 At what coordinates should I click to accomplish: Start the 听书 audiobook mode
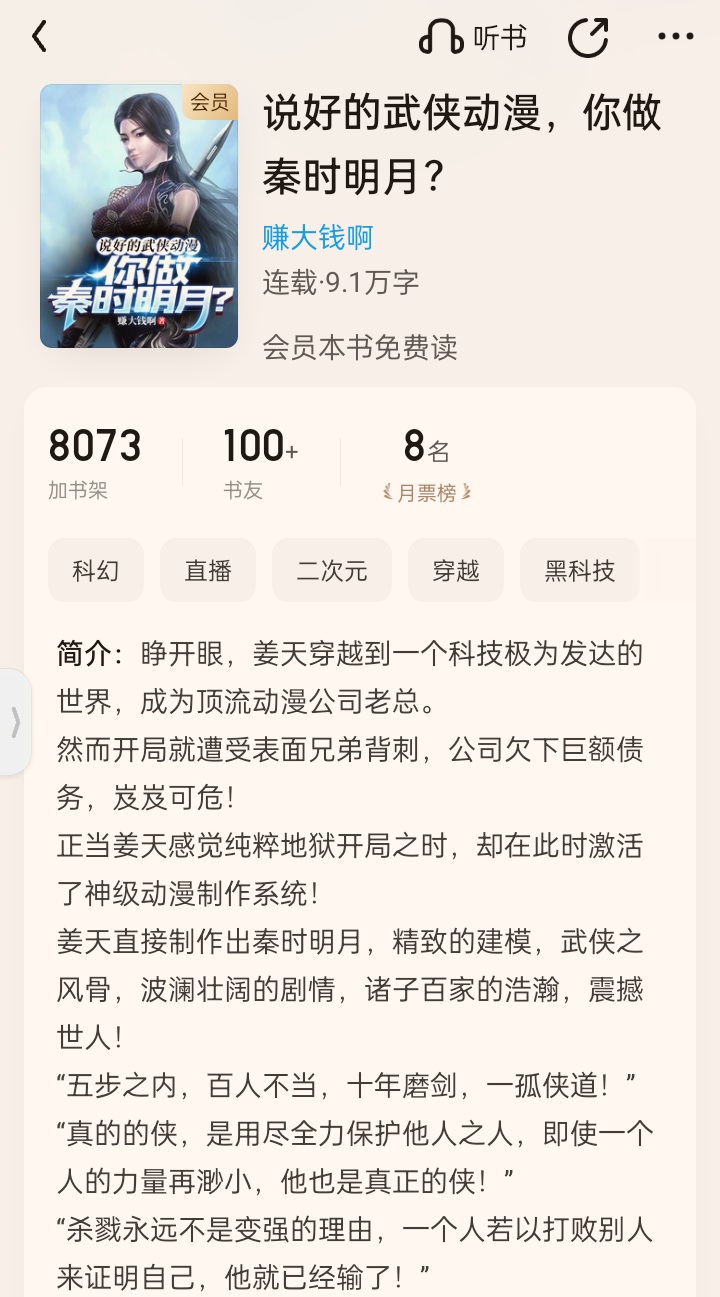pyautogui.click(x=473, y=38)
